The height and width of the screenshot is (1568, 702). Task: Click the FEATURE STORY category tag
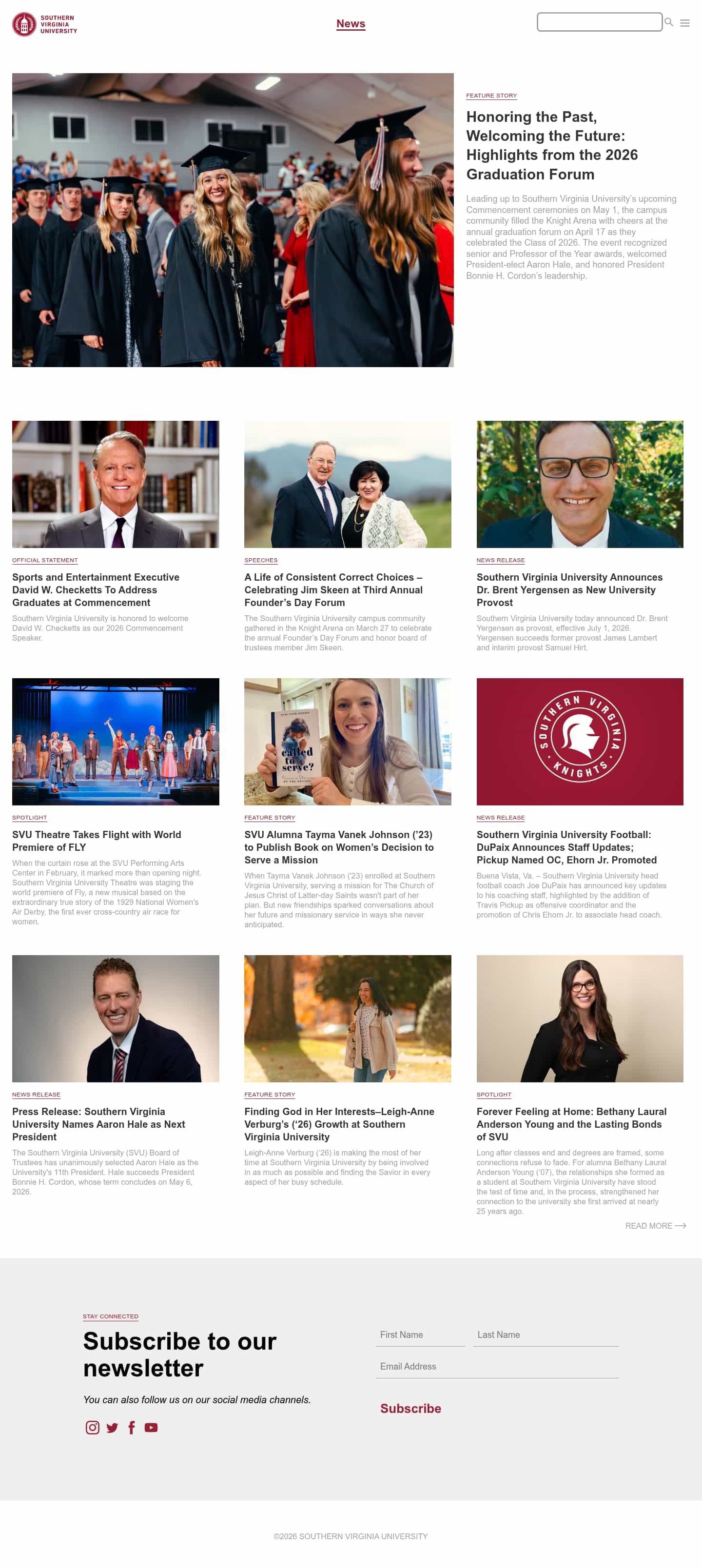tap(491, 96)
